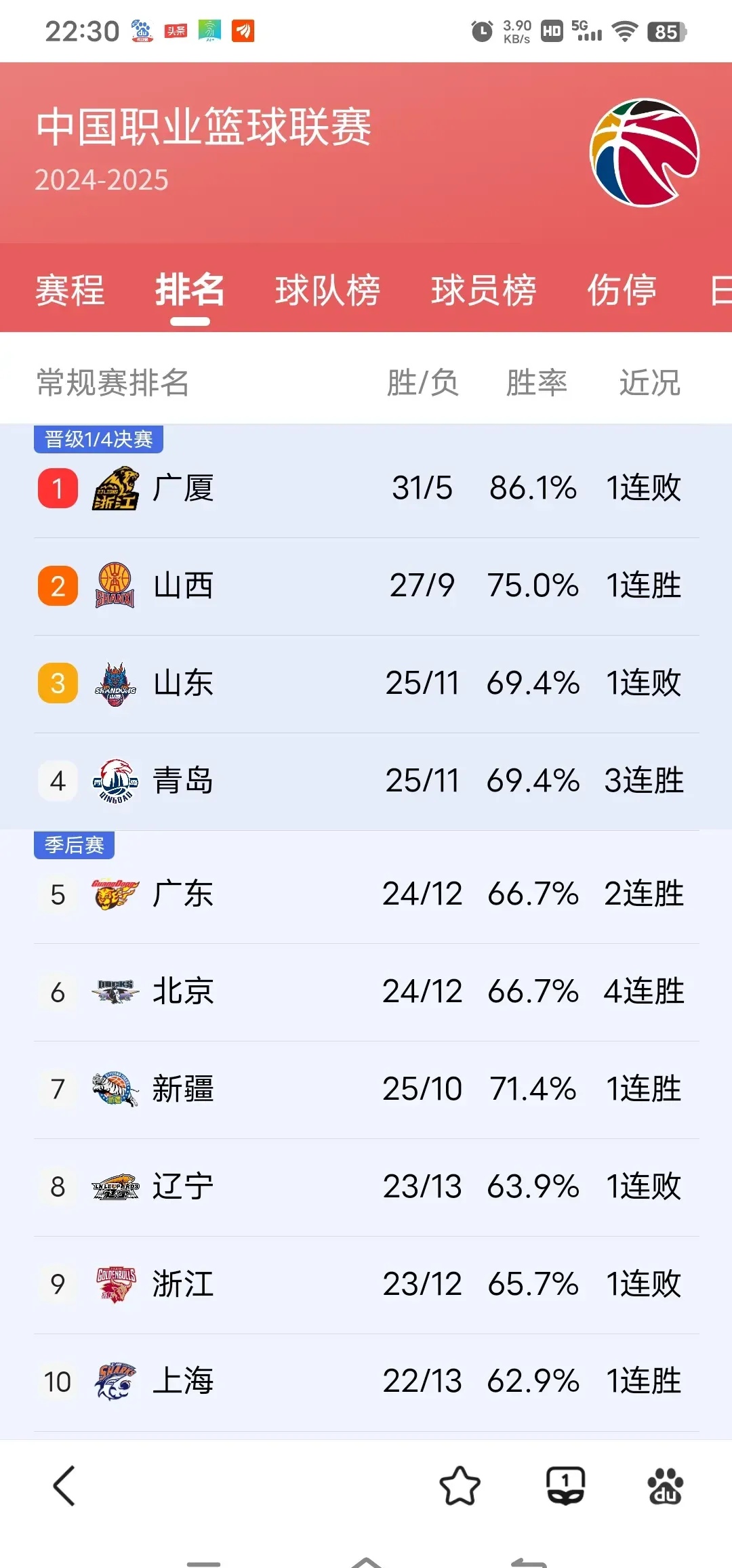Click the 季后赛 badge
Viewport: 732px width, 1568px height.
pyautogui.click(x=74, y=845)
